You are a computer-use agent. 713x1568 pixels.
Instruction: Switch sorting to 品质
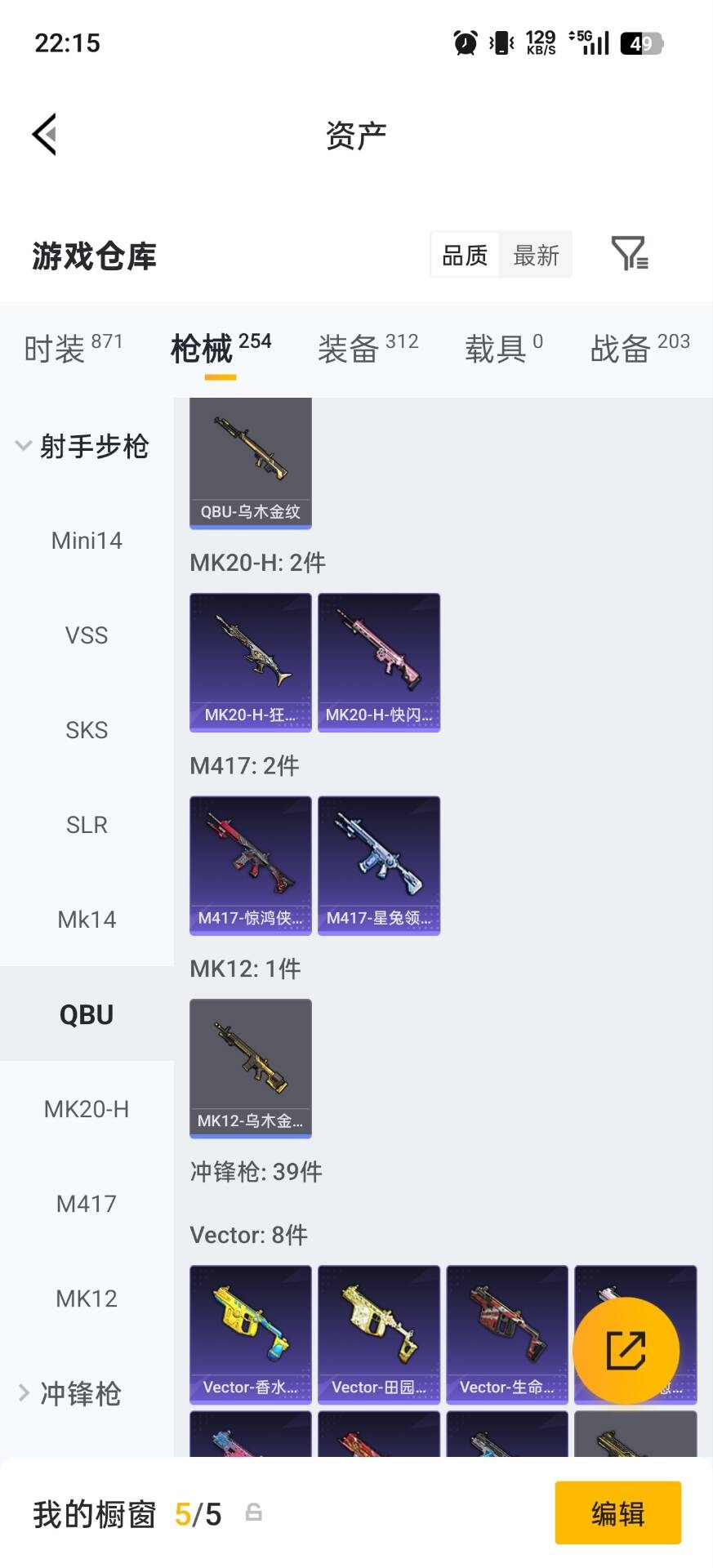tap(464, 255)
